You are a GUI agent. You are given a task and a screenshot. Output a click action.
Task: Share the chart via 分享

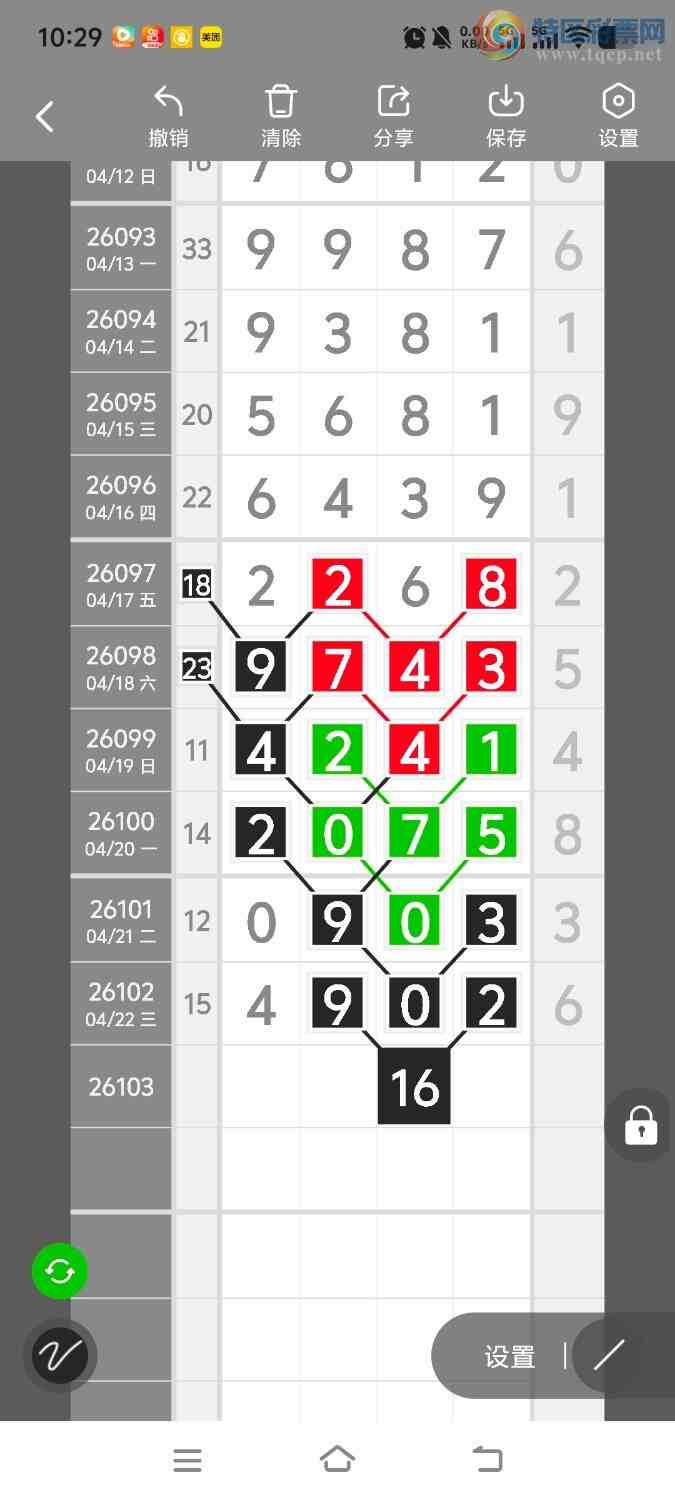pos(393,117)
